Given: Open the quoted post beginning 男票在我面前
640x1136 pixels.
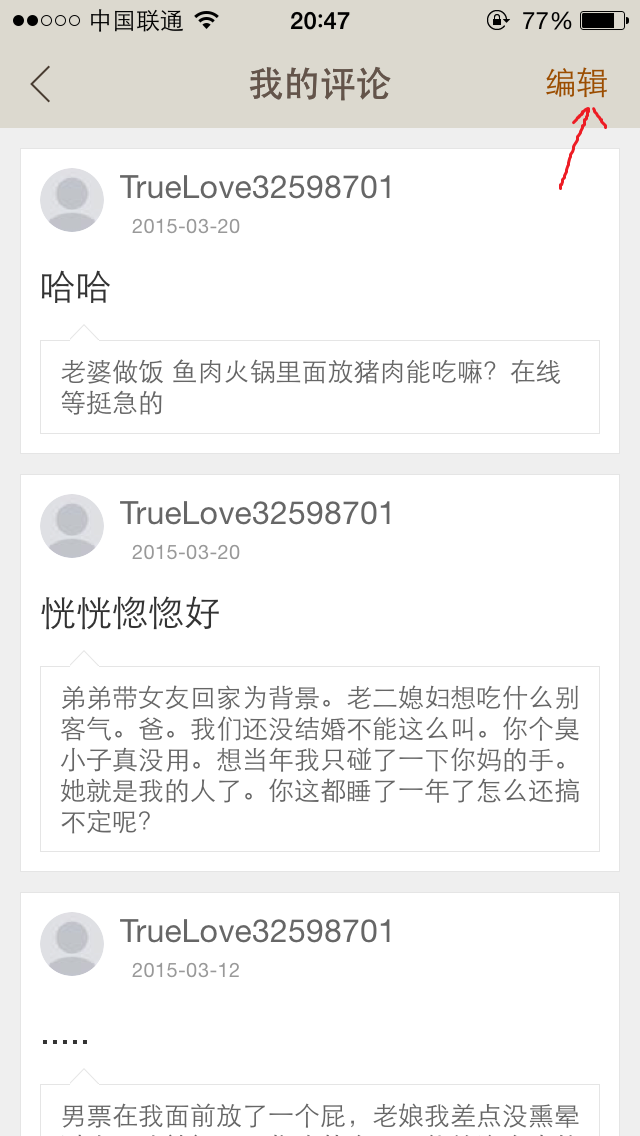Looking at the screenshot, I should point(320,1110).
